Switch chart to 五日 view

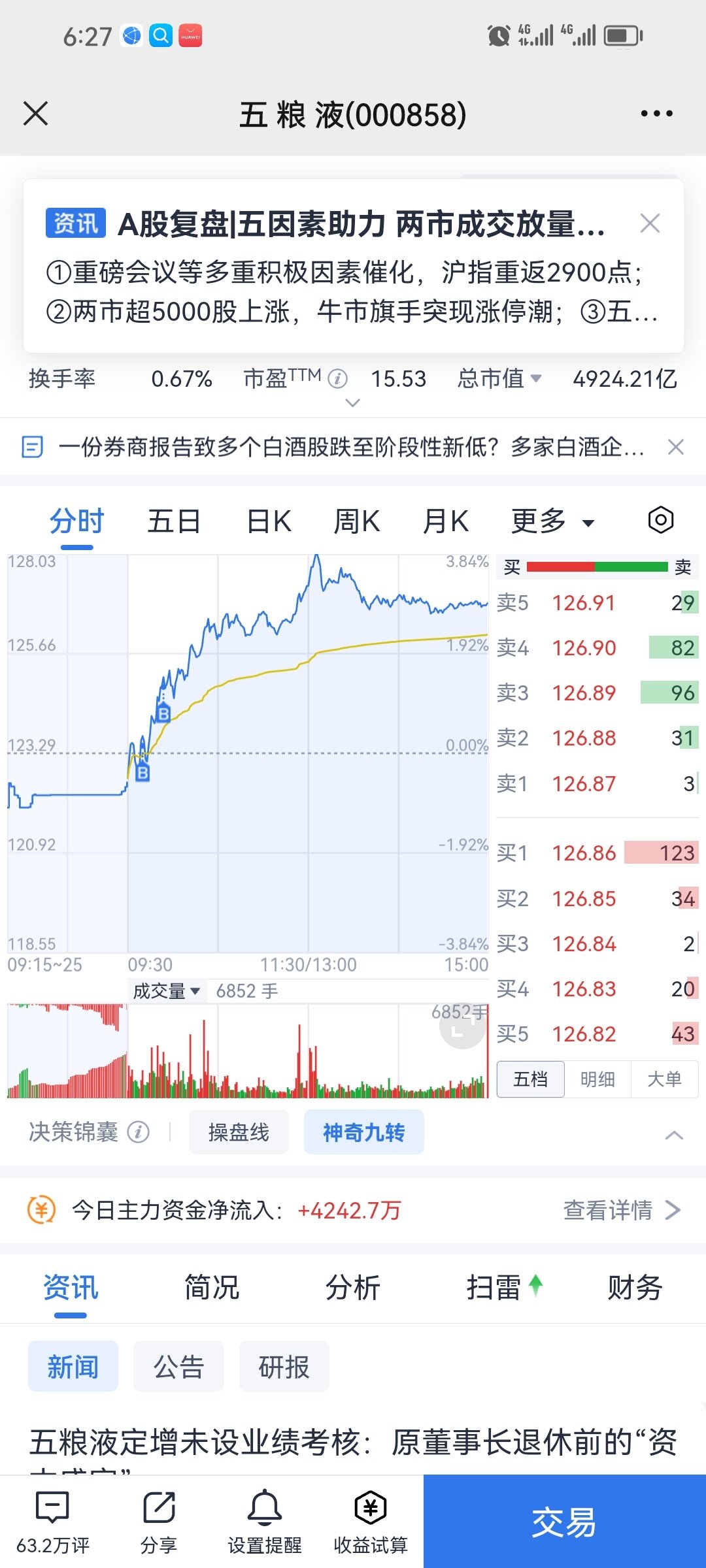coord(174,521)
